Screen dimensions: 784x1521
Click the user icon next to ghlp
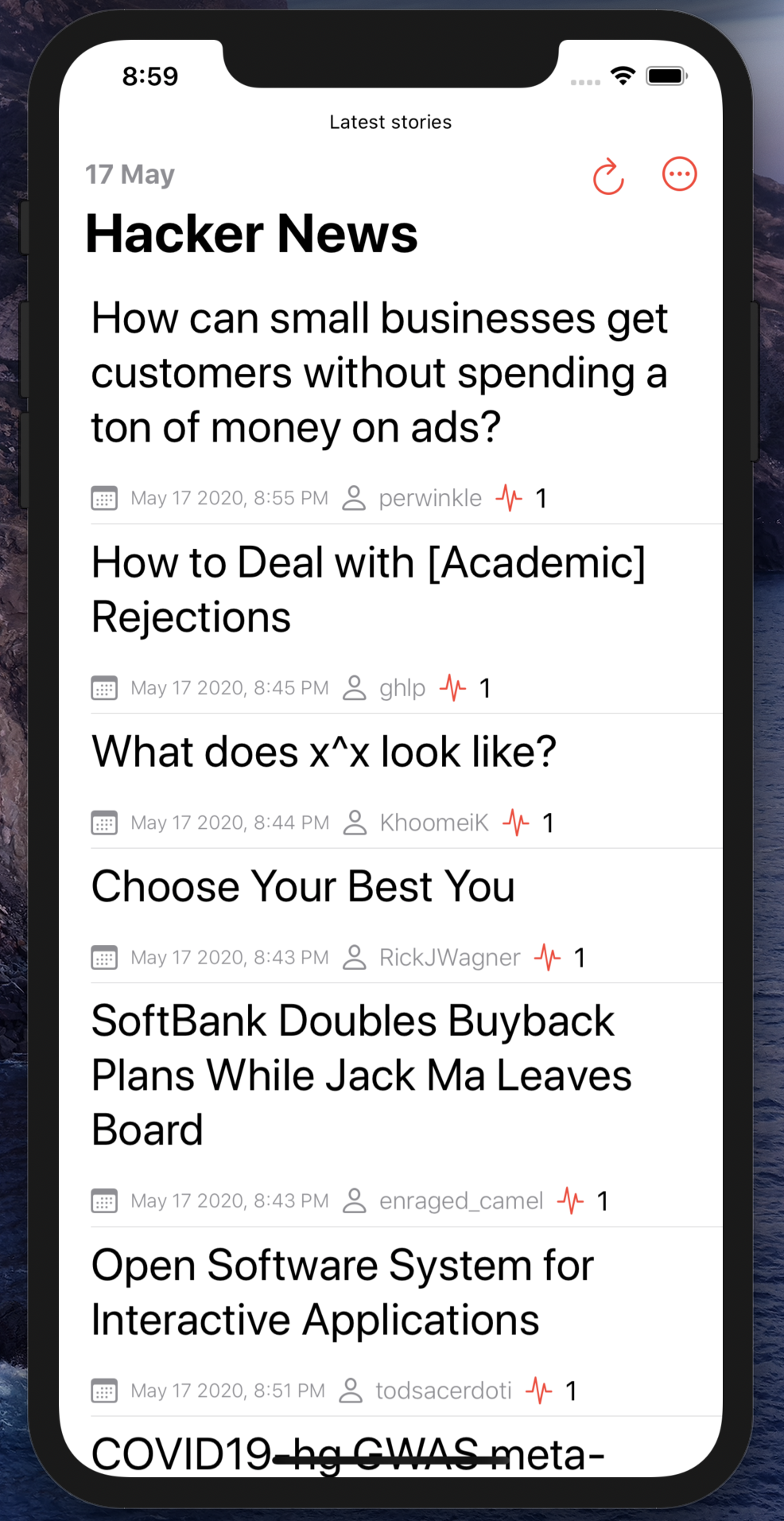pyautogui.click(x=355, y=688)
